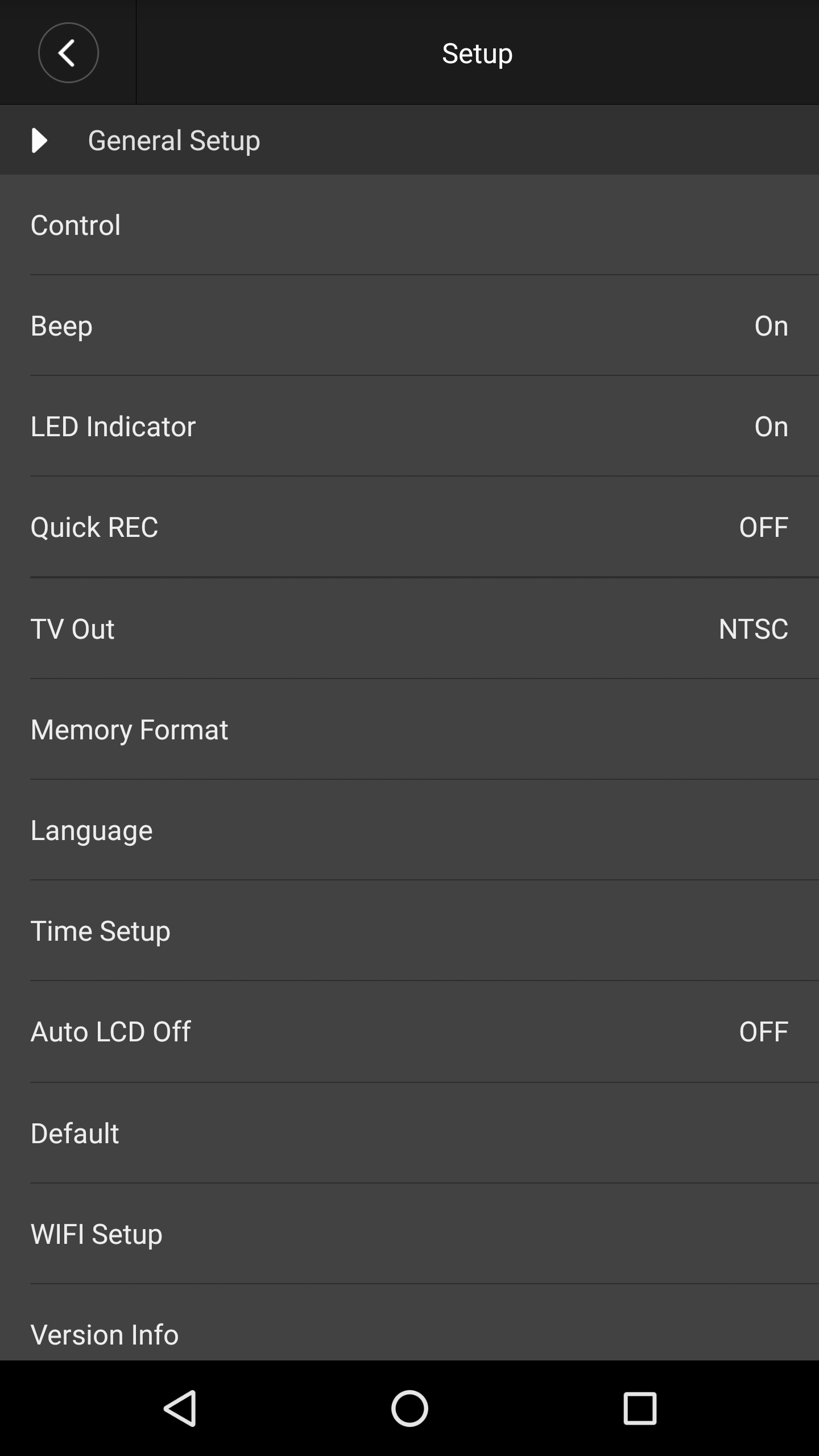Image resolution: width=819 pixels, height=1456 pixels.
Task: Go back from the Setup screen
Action: 68,53
